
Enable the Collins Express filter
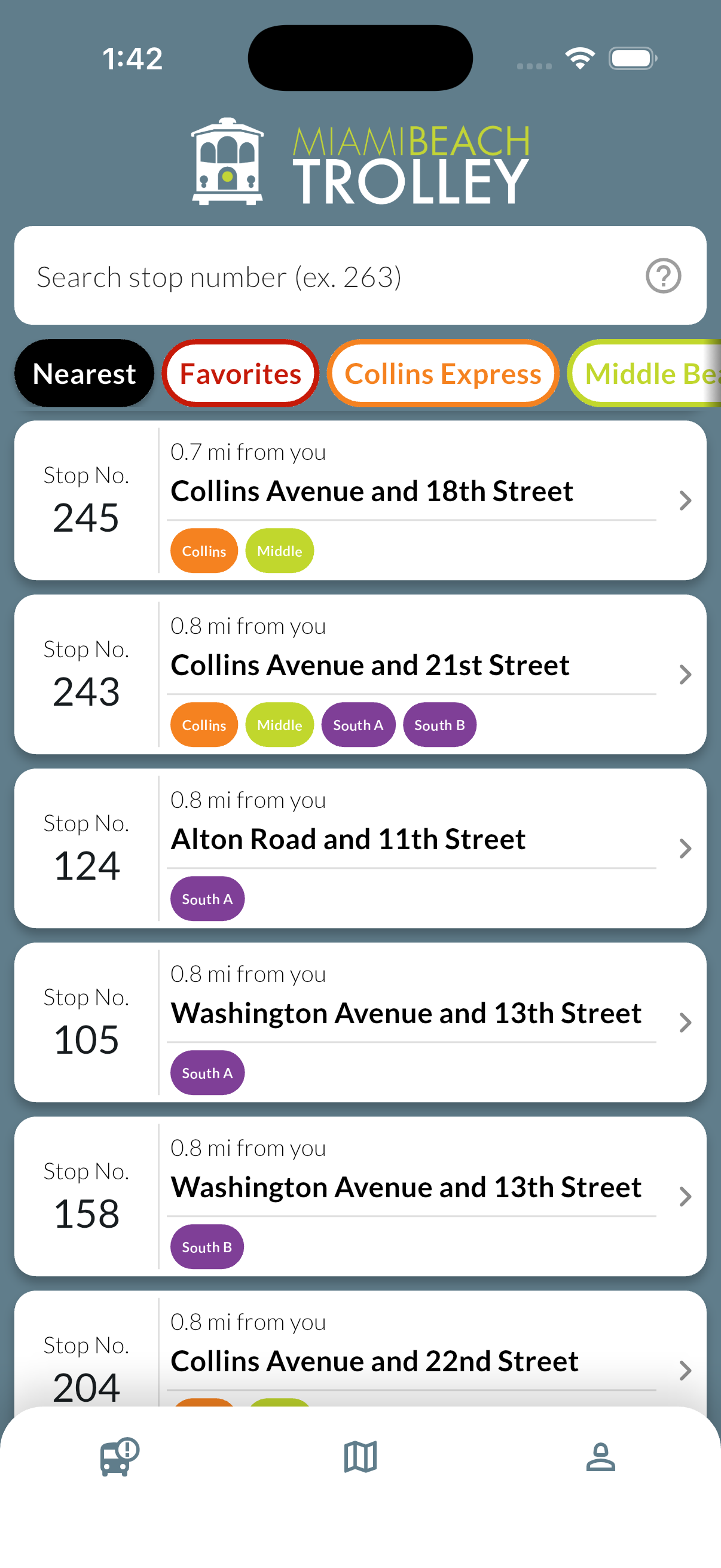click(442, 373)
